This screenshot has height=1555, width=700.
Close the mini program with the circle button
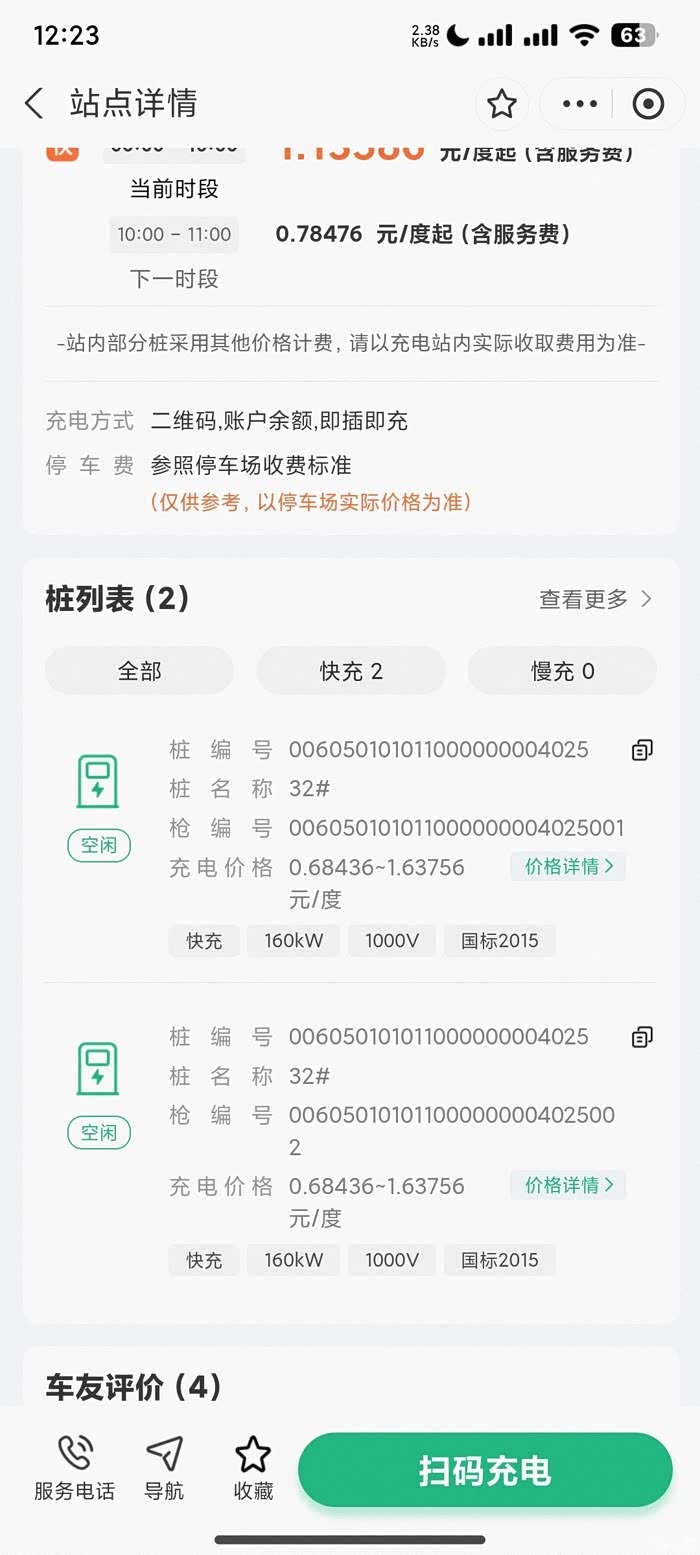pyautogui.click(x=648, y=104)
